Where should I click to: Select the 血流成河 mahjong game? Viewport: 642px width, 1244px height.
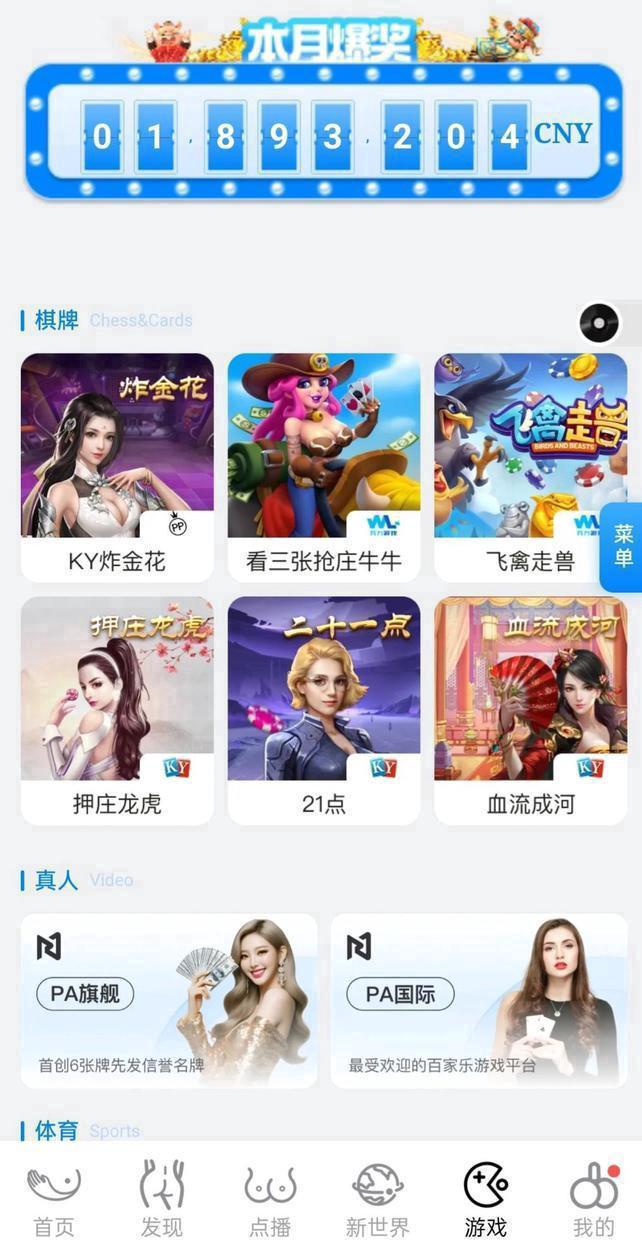pyautogui.click(x=530, y=709)
